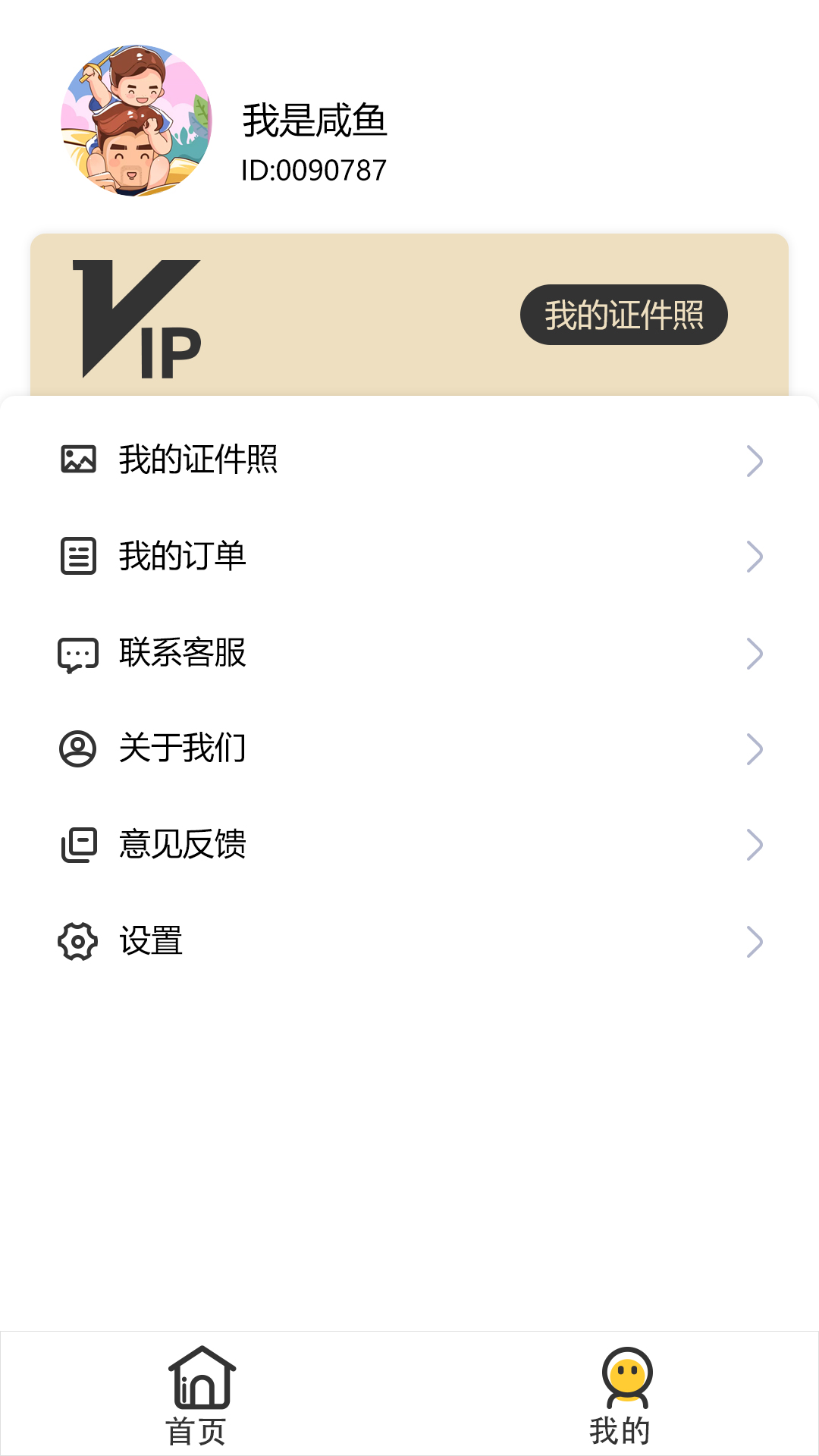Select 联系客服 to contact support
819x1456 pixels.
409,653
